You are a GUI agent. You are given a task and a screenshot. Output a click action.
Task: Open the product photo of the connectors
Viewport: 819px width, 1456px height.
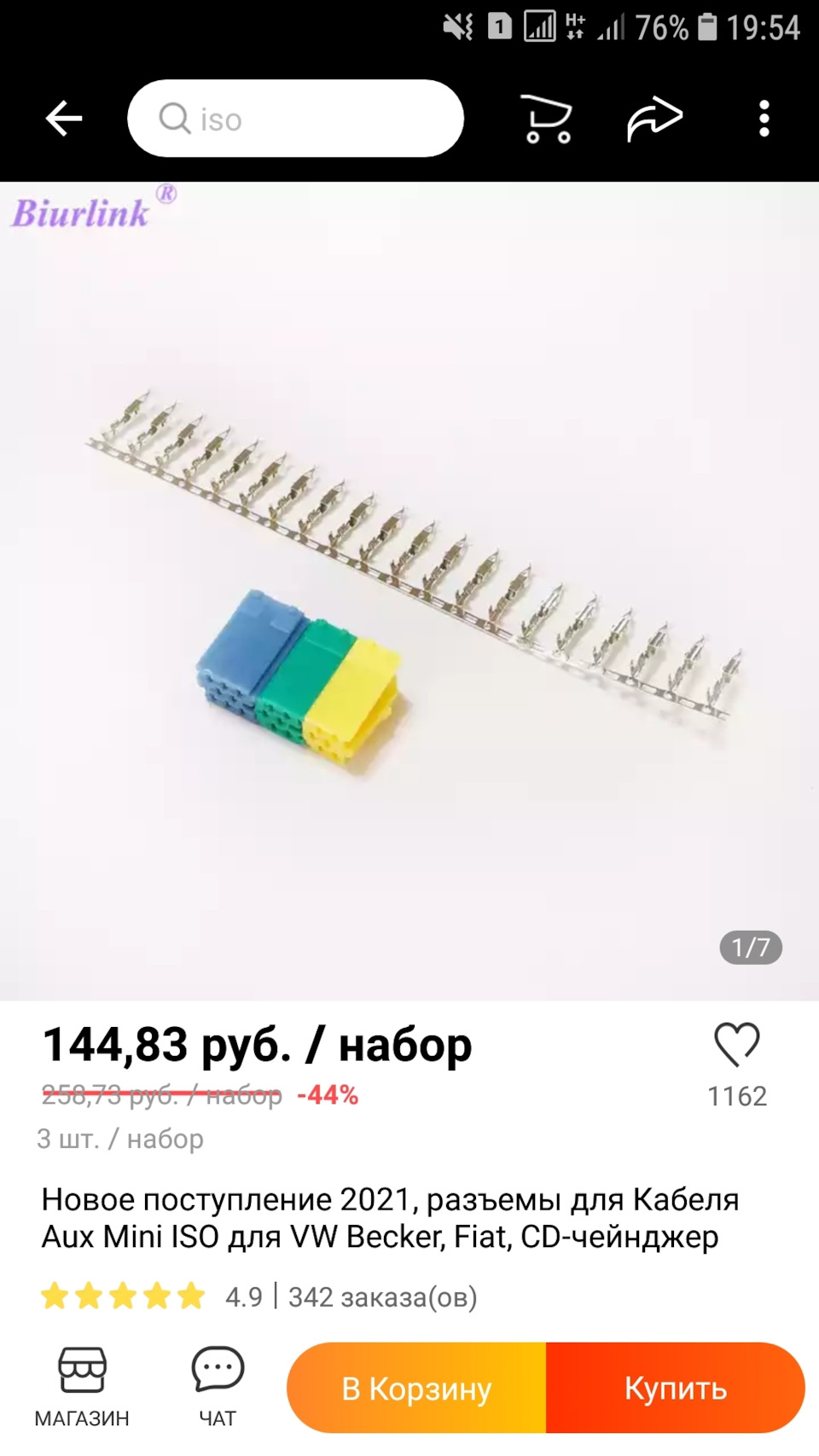pos(409,590)
